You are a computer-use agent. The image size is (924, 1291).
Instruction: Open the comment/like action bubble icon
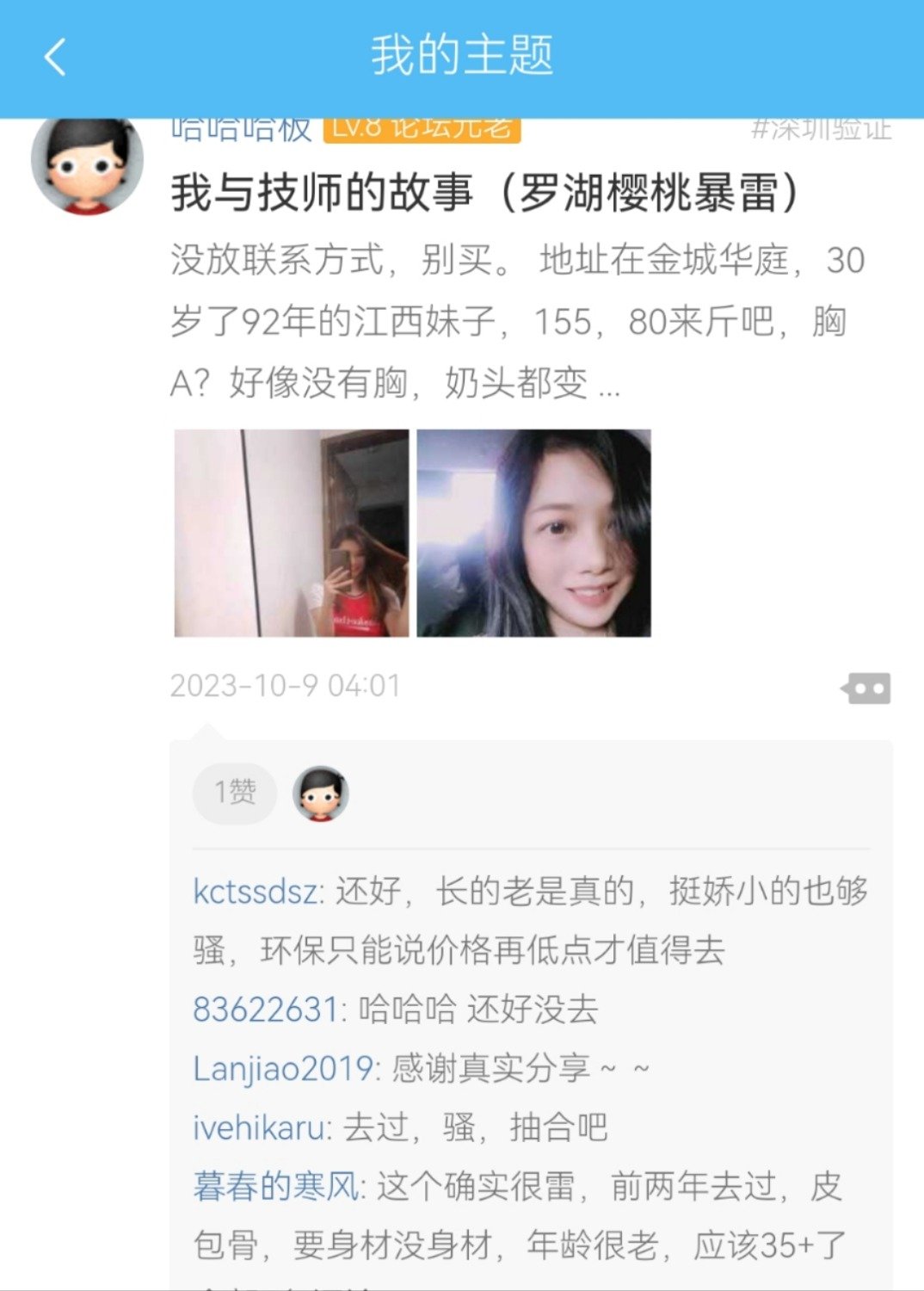(865, 689)
